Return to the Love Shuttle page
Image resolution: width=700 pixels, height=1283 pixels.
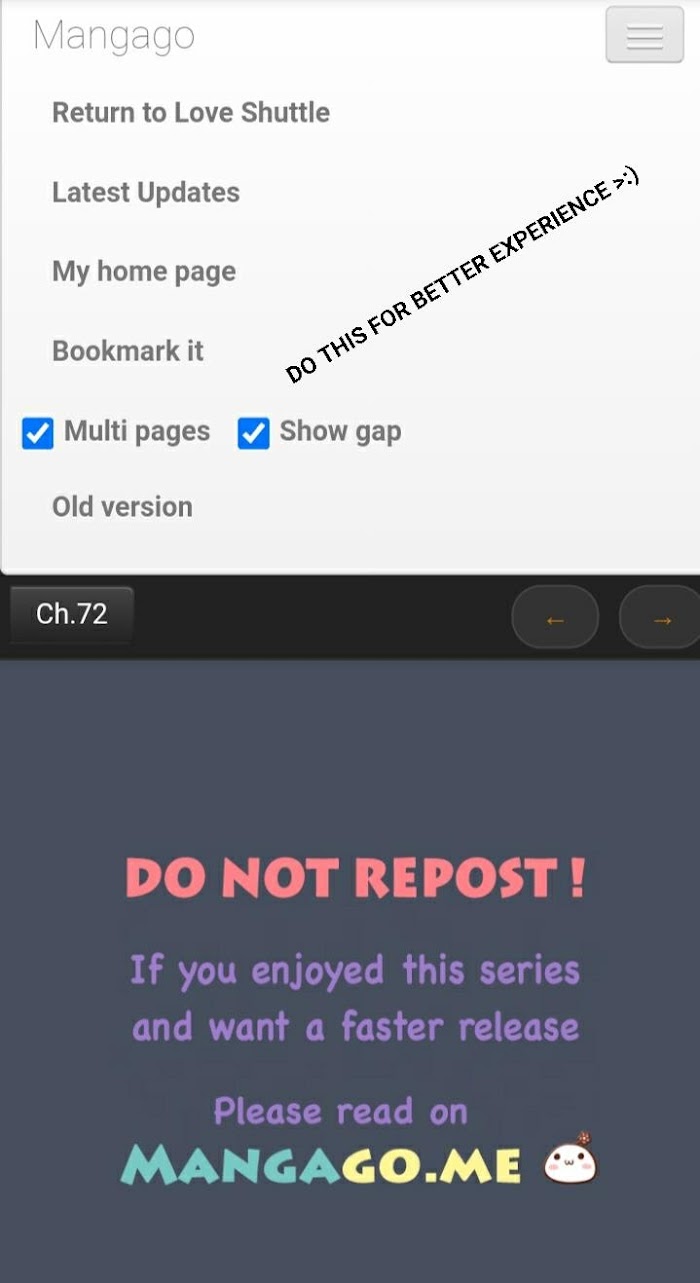point(190,112)
